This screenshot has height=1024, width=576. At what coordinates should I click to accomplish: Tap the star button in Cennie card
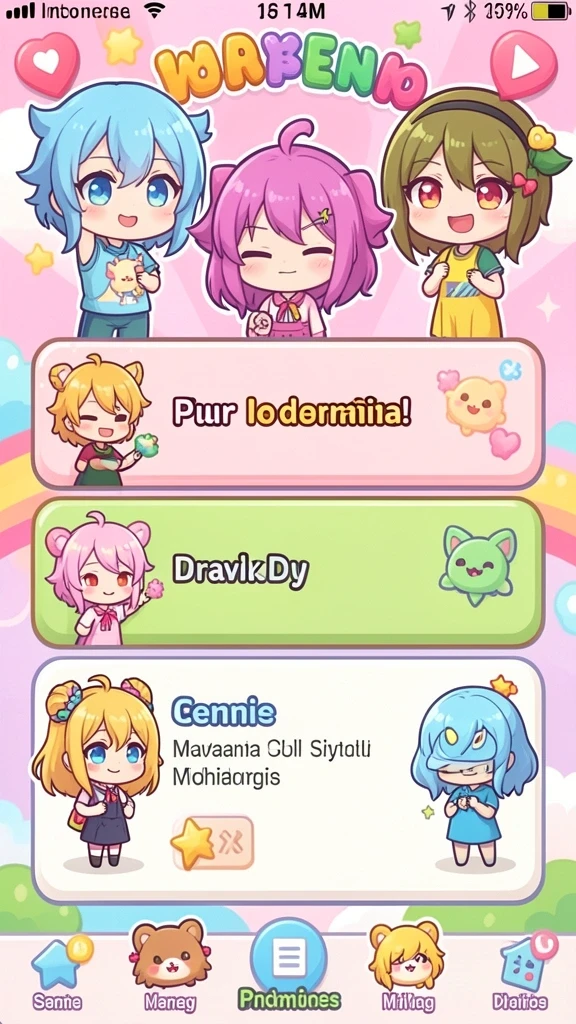tap(212, 842)
